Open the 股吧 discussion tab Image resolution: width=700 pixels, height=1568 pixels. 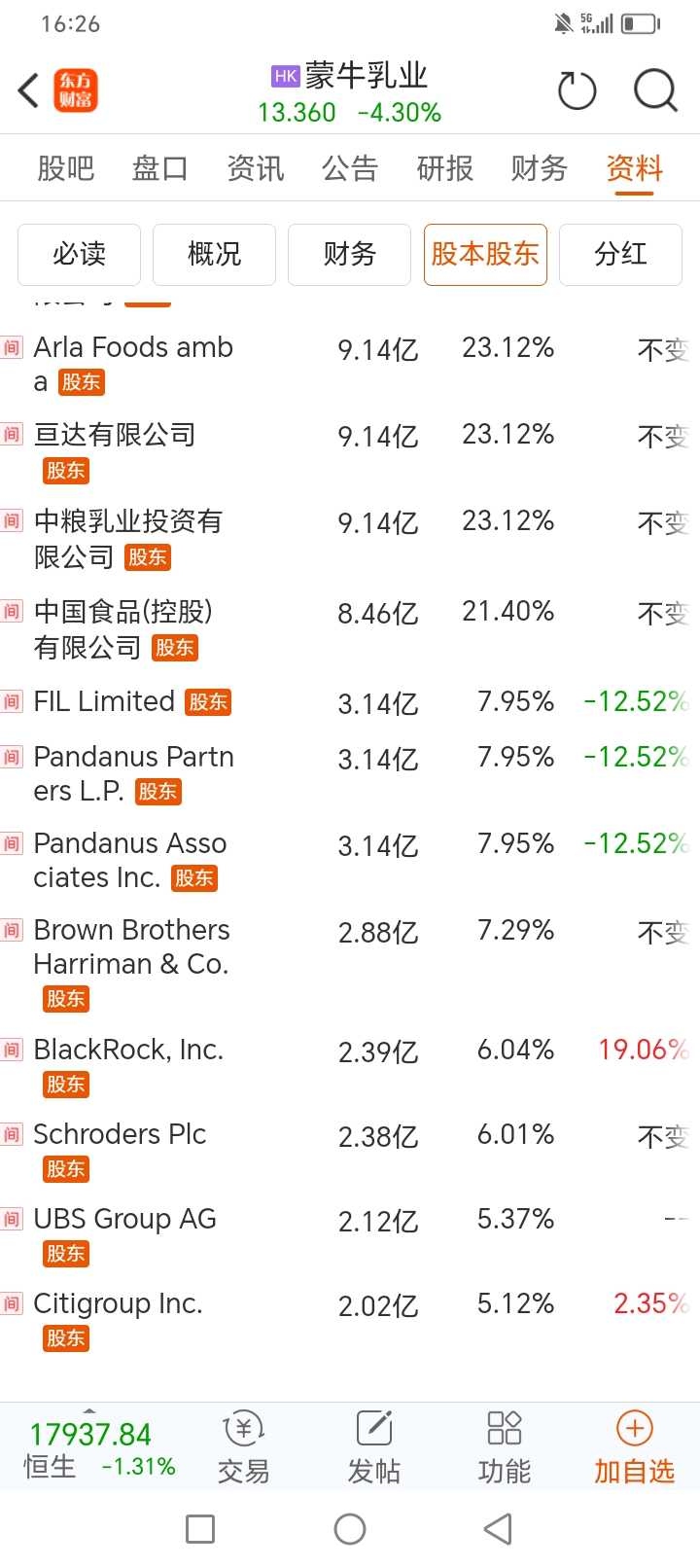pyautogui.click(x=64, y=167)
